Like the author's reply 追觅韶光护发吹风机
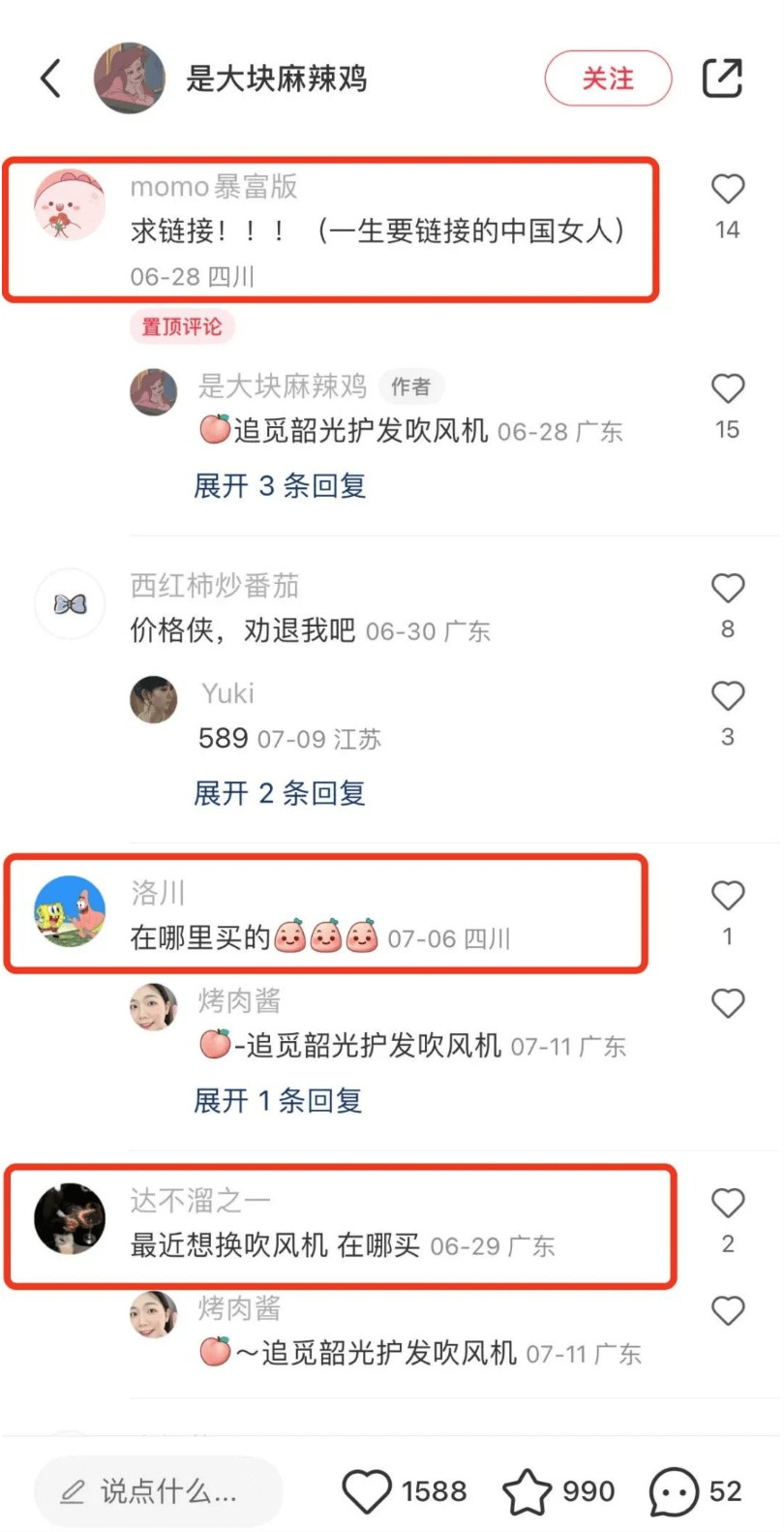 coord(728,388)
